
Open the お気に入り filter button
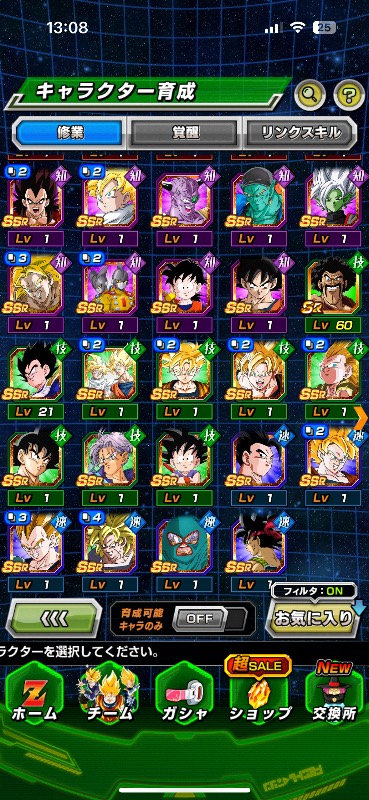313,618
